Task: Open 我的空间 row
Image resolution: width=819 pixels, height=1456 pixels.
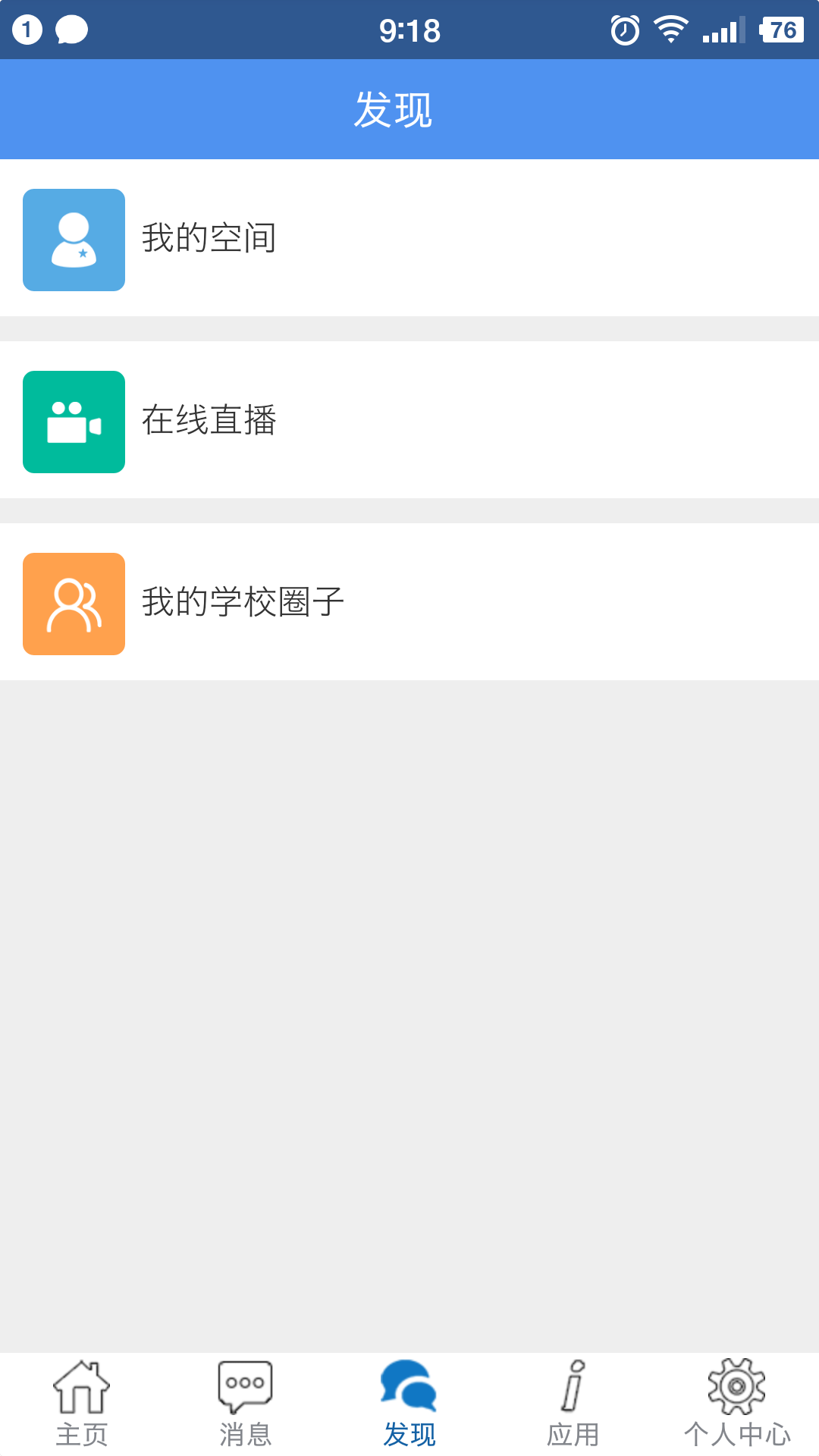Action: click(x=409, y=239)
